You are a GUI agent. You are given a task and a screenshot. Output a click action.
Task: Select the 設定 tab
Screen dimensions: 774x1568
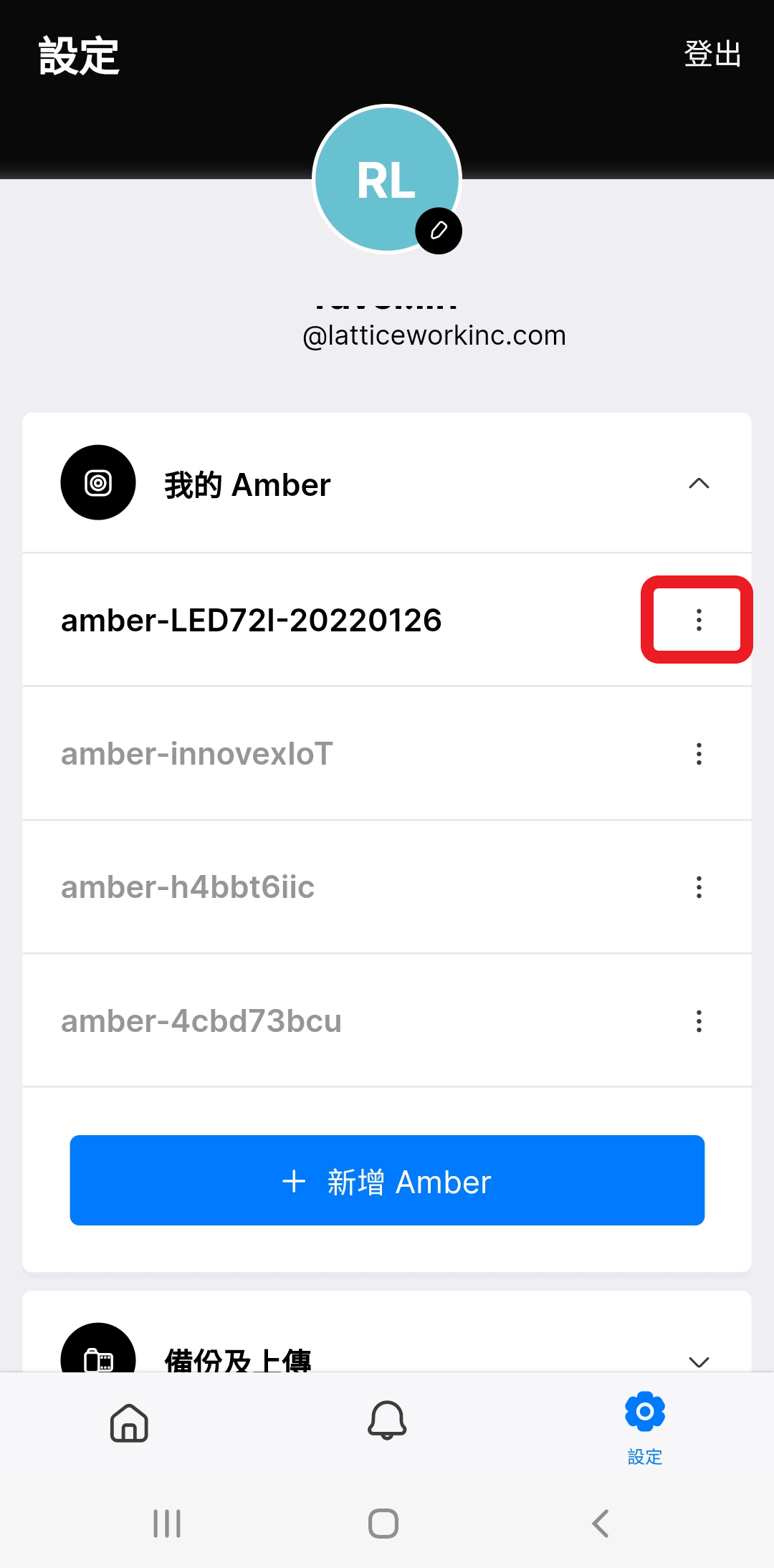pyautogui.click(x=645, y=1428)
